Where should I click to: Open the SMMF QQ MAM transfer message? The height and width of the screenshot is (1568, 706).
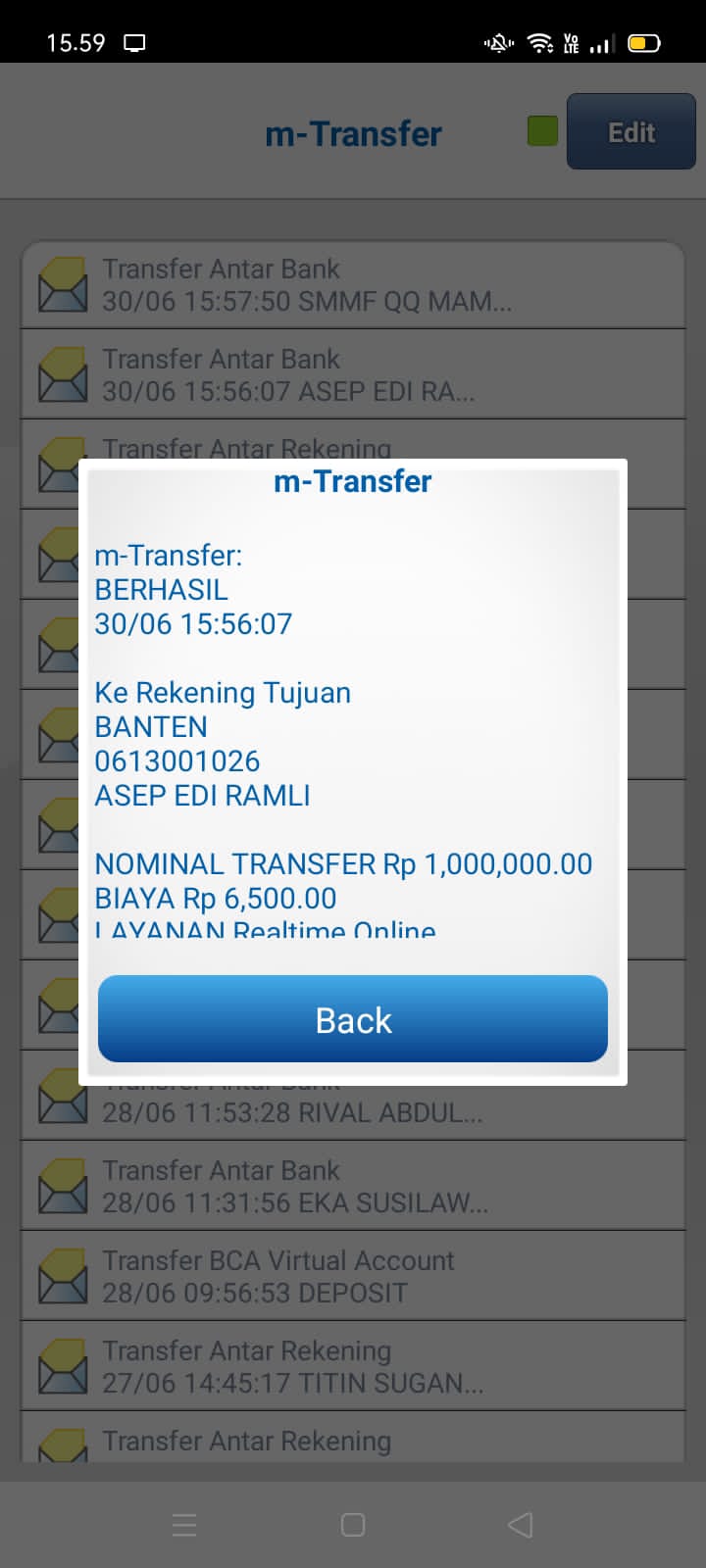353,284
